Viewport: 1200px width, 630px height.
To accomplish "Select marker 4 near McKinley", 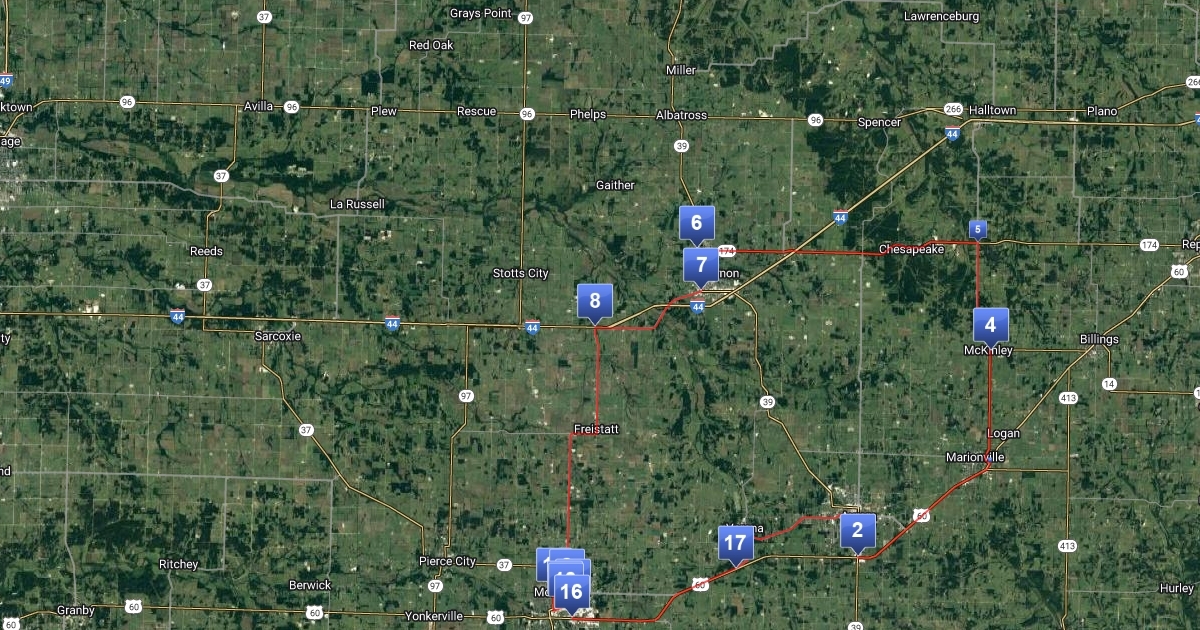I will [990, 325].
